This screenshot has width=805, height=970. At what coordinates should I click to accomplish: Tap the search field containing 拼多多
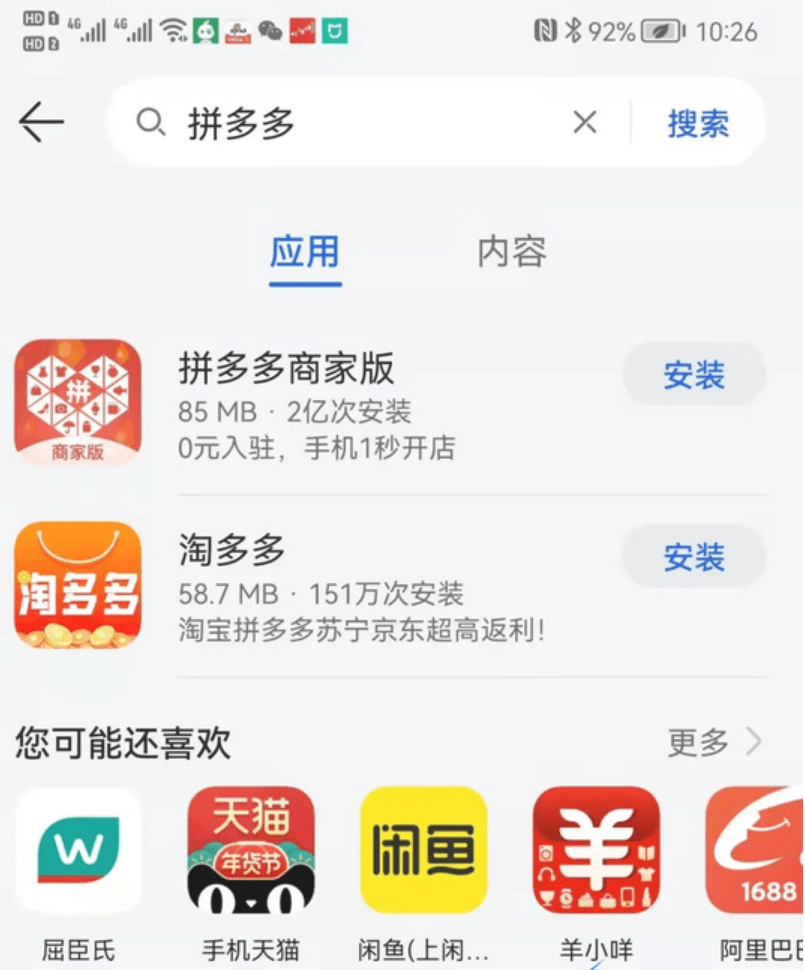click(360, 123)
